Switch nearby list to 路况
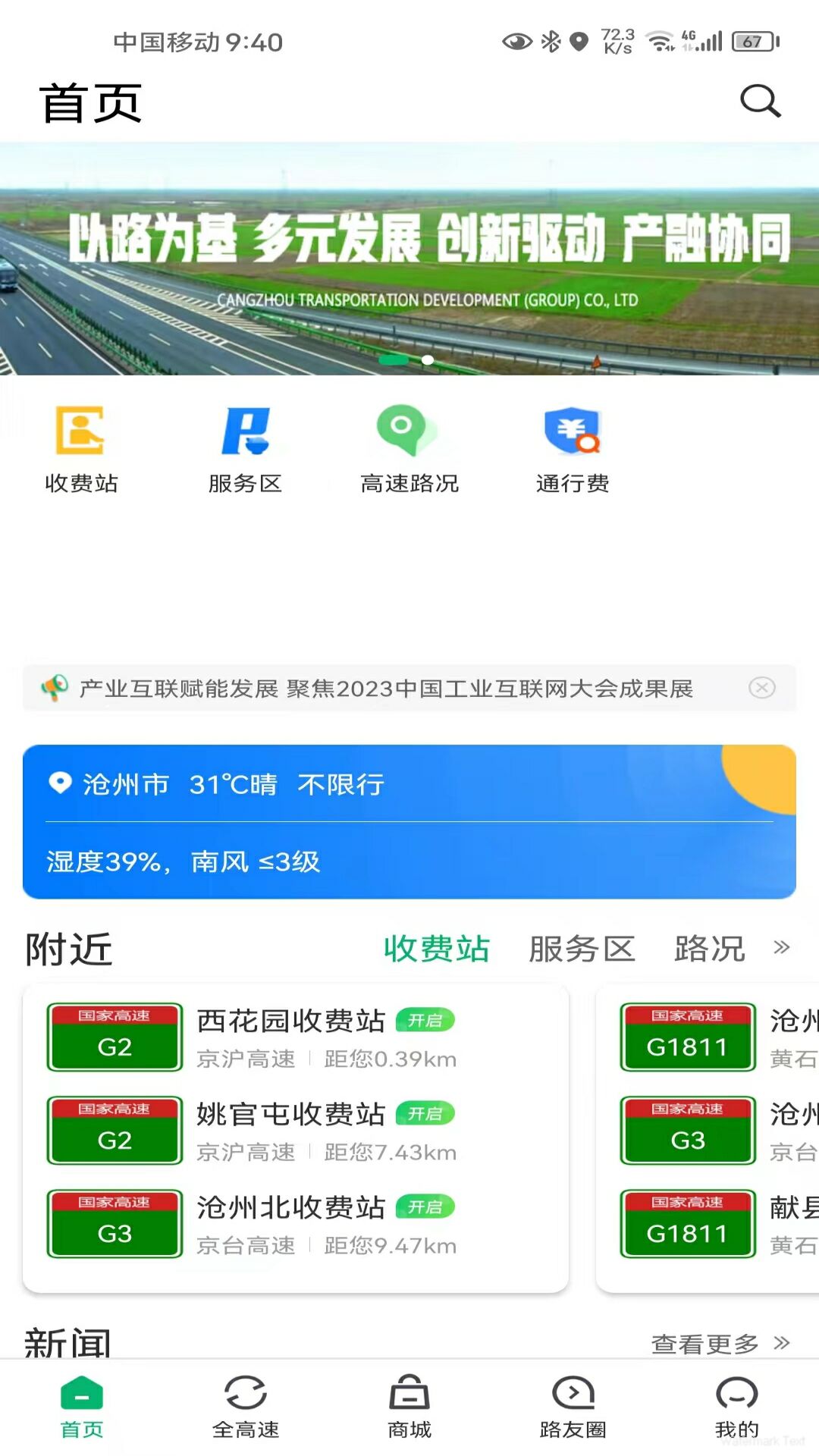The image size is (819, 1456). click(710, 949)
